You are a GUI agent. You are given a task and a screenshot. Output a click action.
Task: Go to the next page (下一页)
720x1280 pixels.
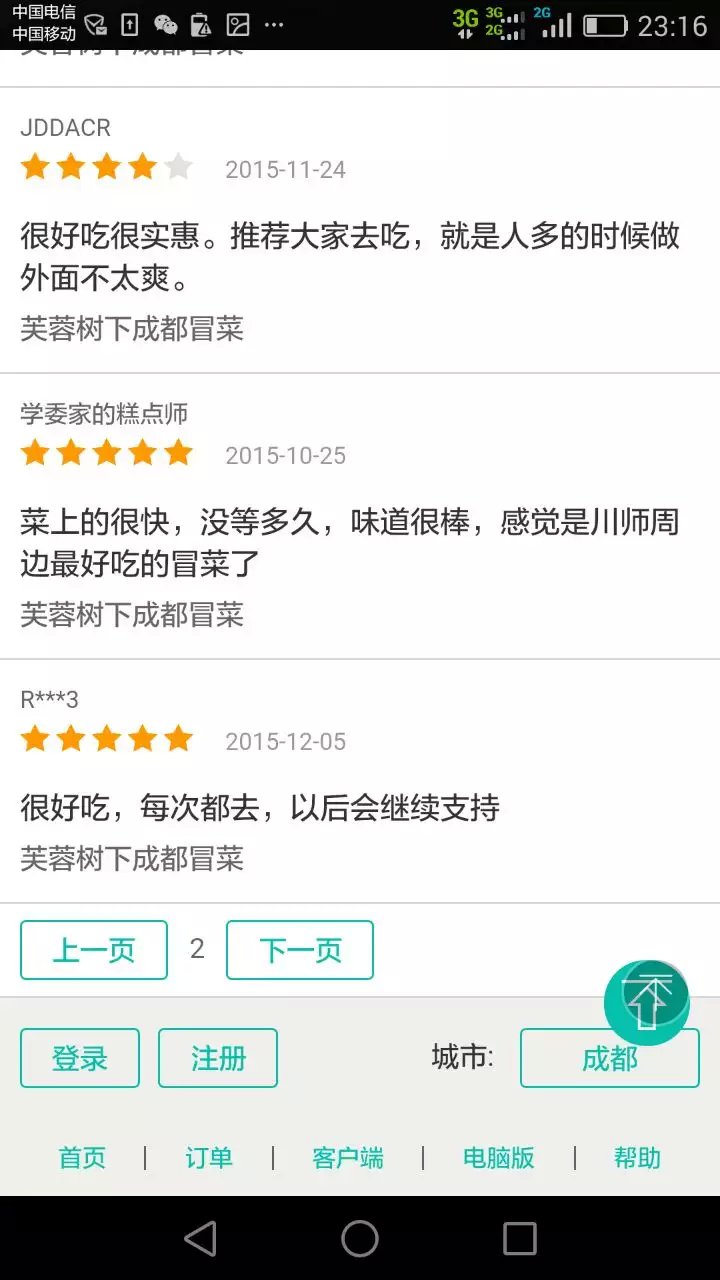(300, 950)
